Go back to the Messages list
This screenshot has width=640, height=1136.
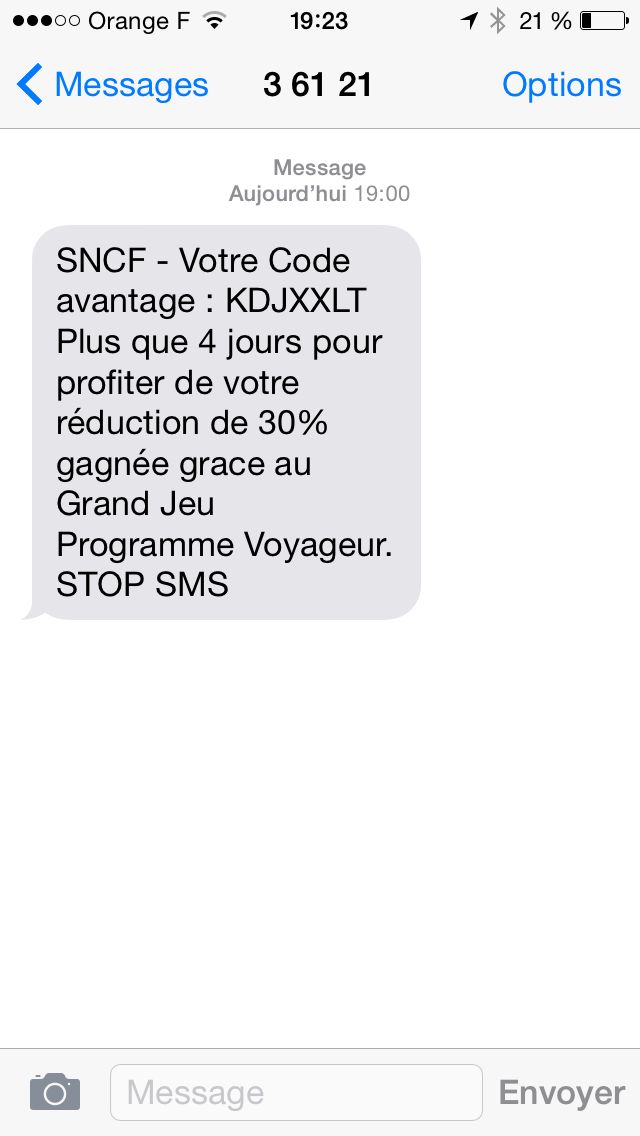click(x=112, y=86)
